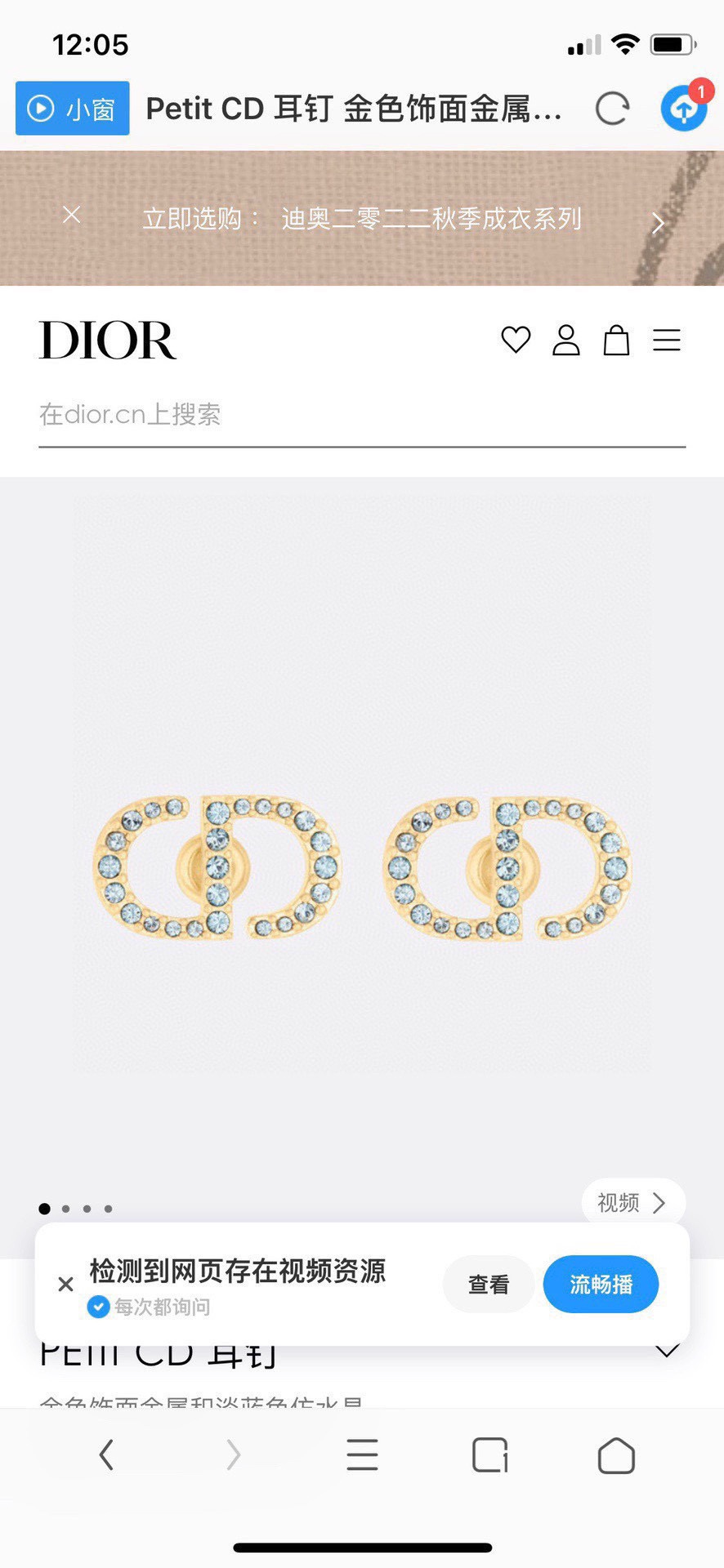Open the 视频 product video button

point(632,1202)
